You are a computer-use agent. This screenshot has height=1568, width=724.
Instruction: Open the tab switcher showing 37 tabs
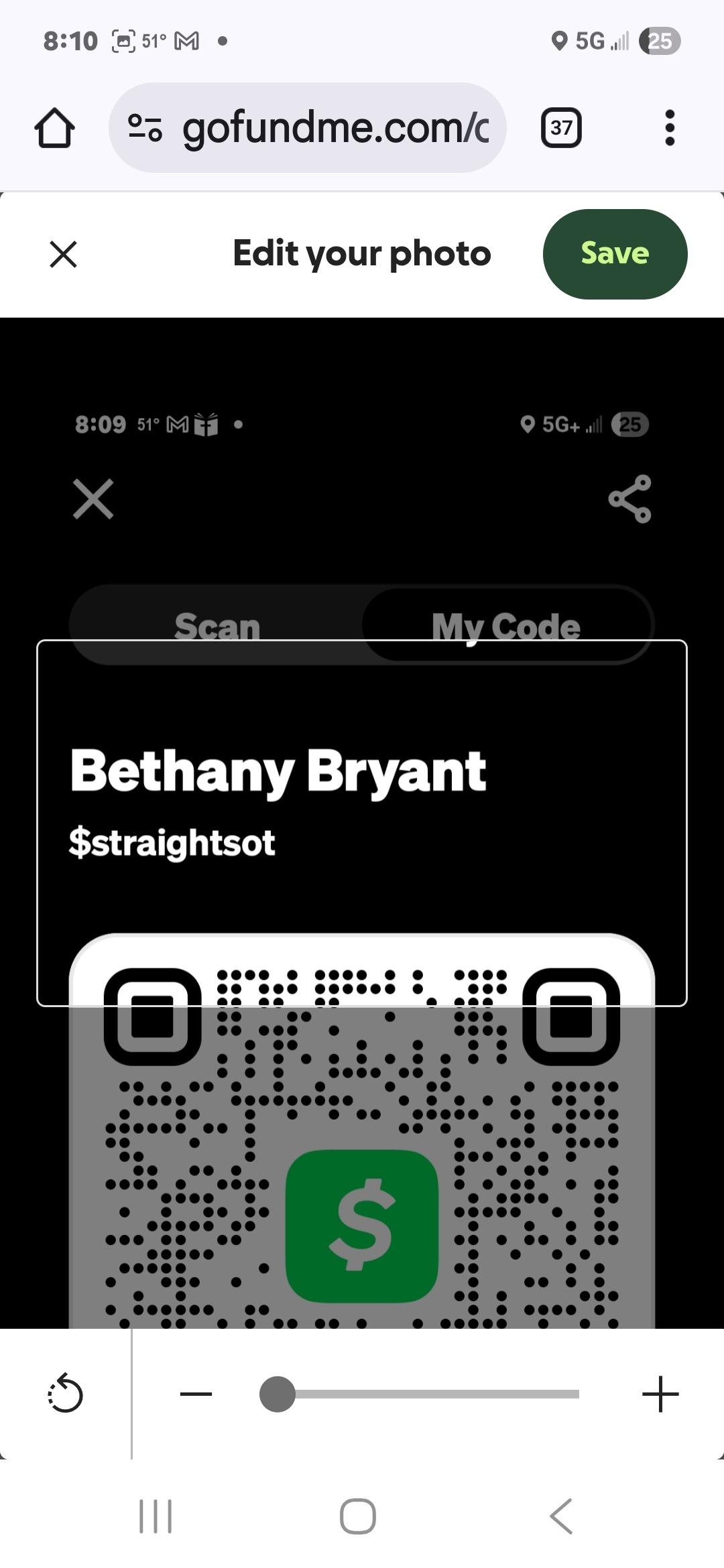[561, 127]
